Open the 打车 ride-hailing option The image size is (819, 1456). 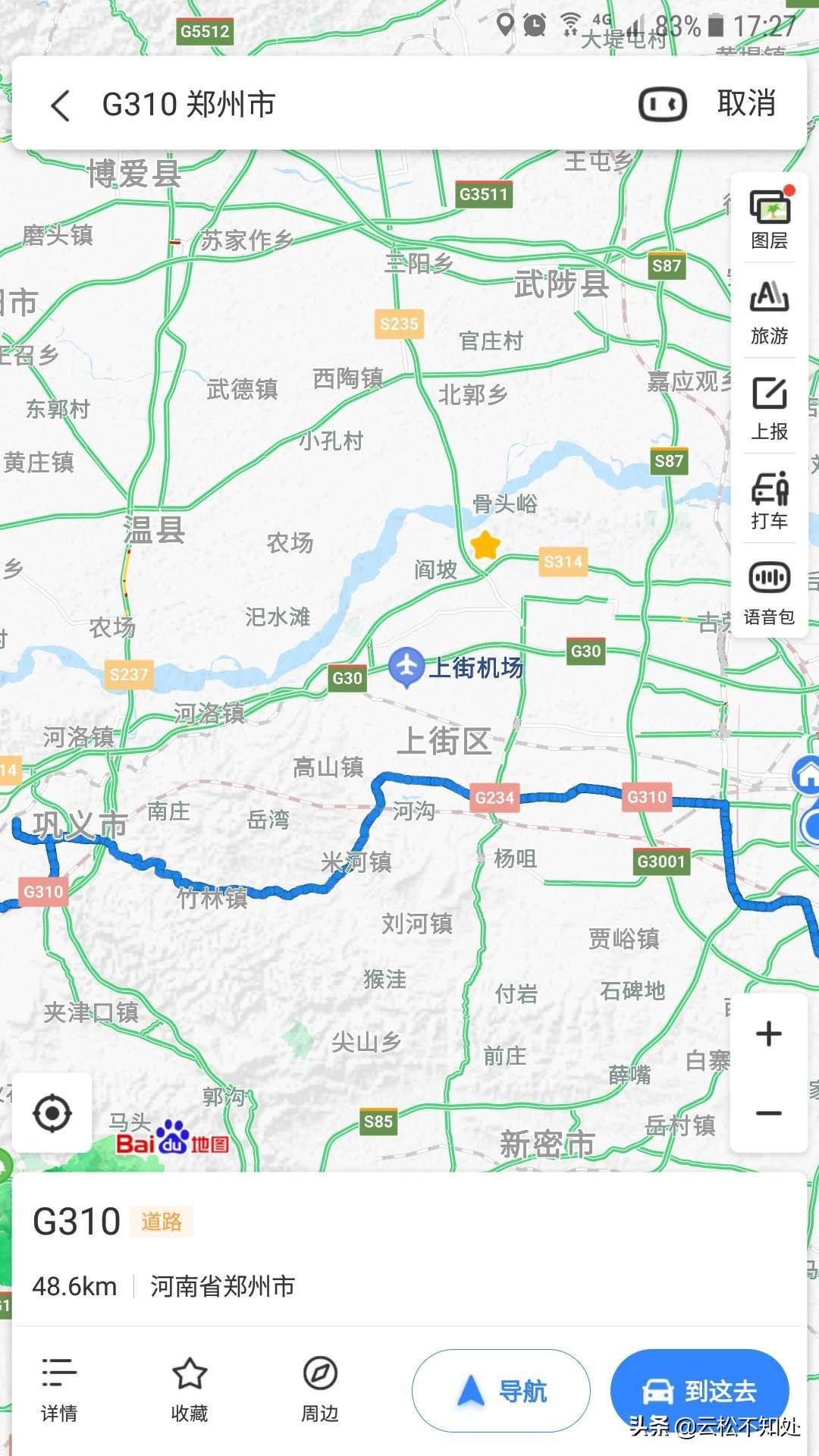tap(769, 500)
